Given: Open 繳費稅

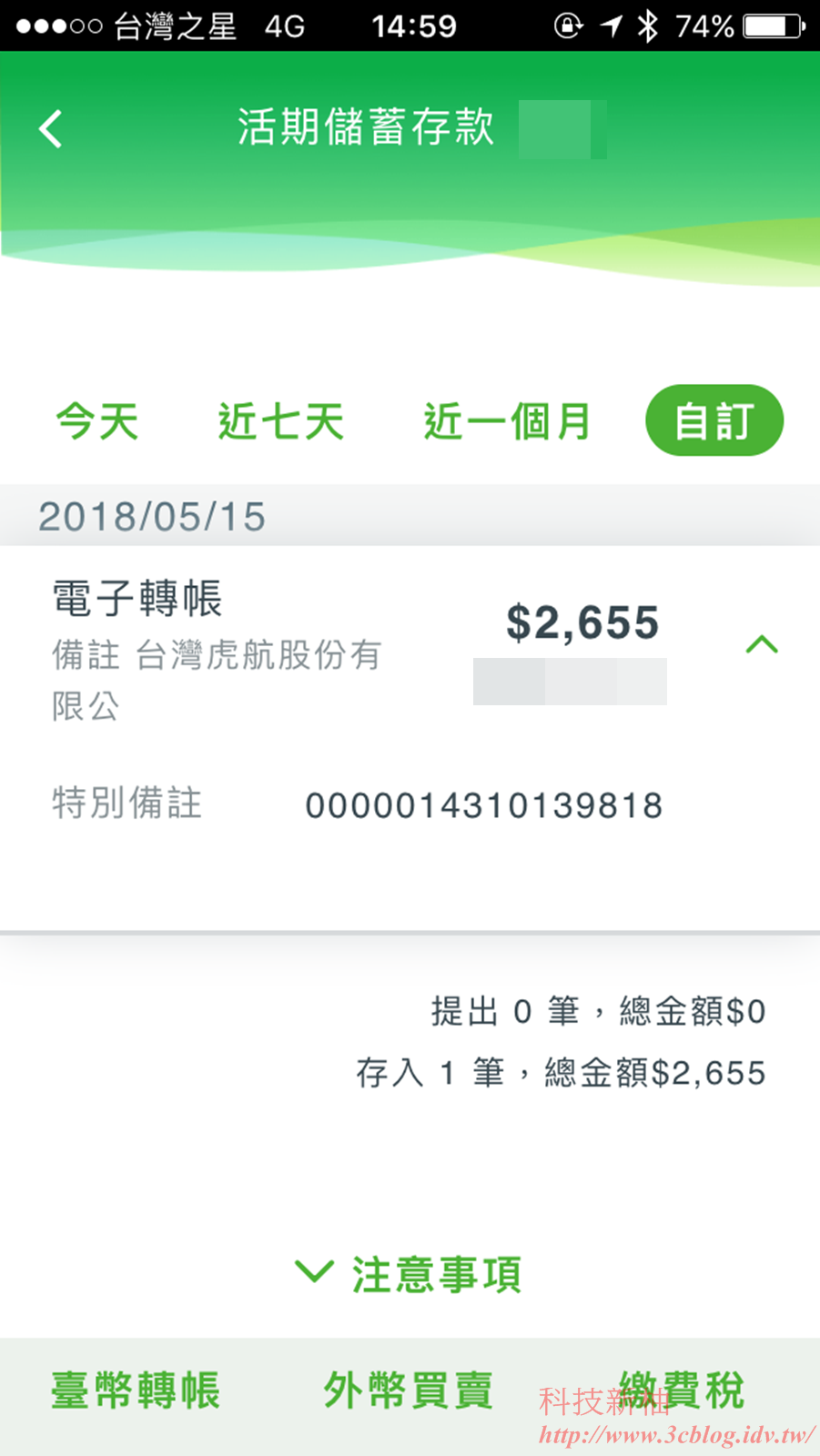Looking at the screenshot, I should (682, 1390).
